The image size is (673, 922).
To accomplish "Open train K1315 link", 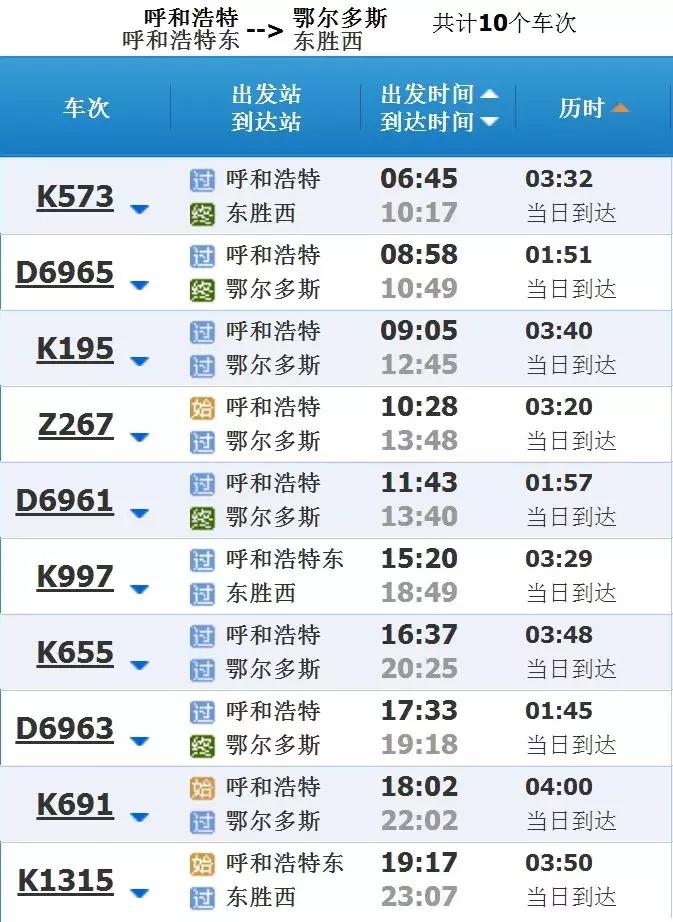I will tap(66, 880).
